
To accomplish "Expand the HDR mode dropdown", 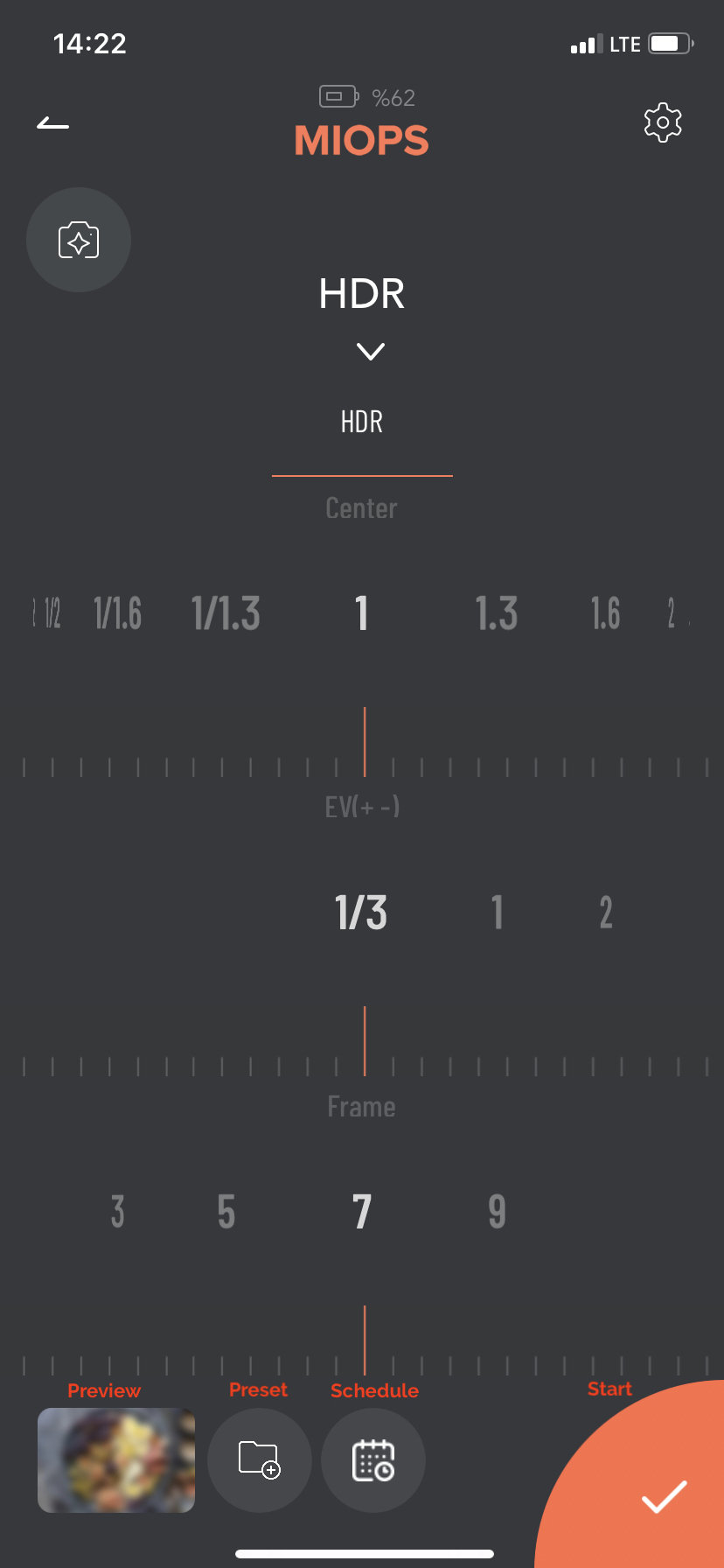I will [371, 352].
